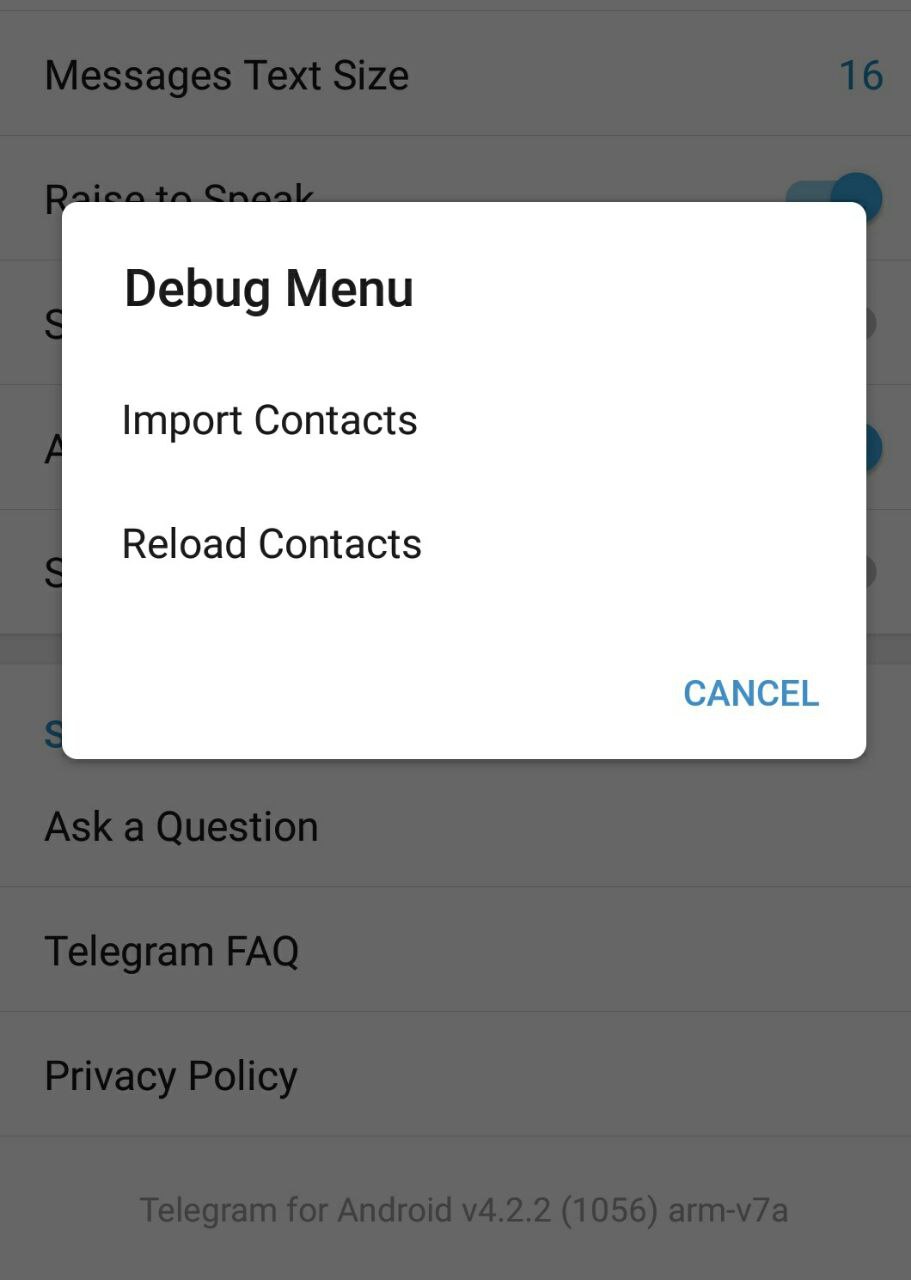Dismiss the dialog with Cancel

click(750, 693)
